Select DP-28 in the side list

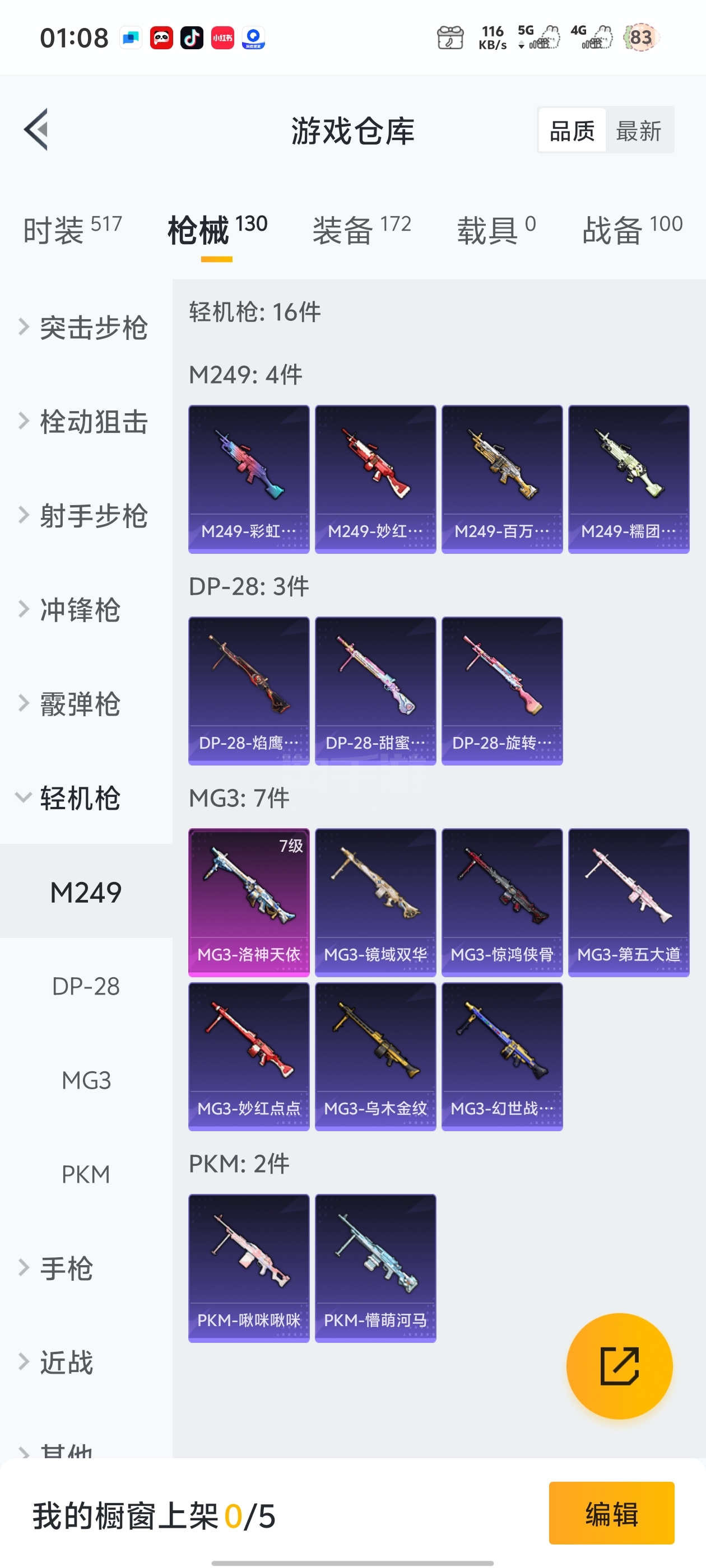[86, 986]
